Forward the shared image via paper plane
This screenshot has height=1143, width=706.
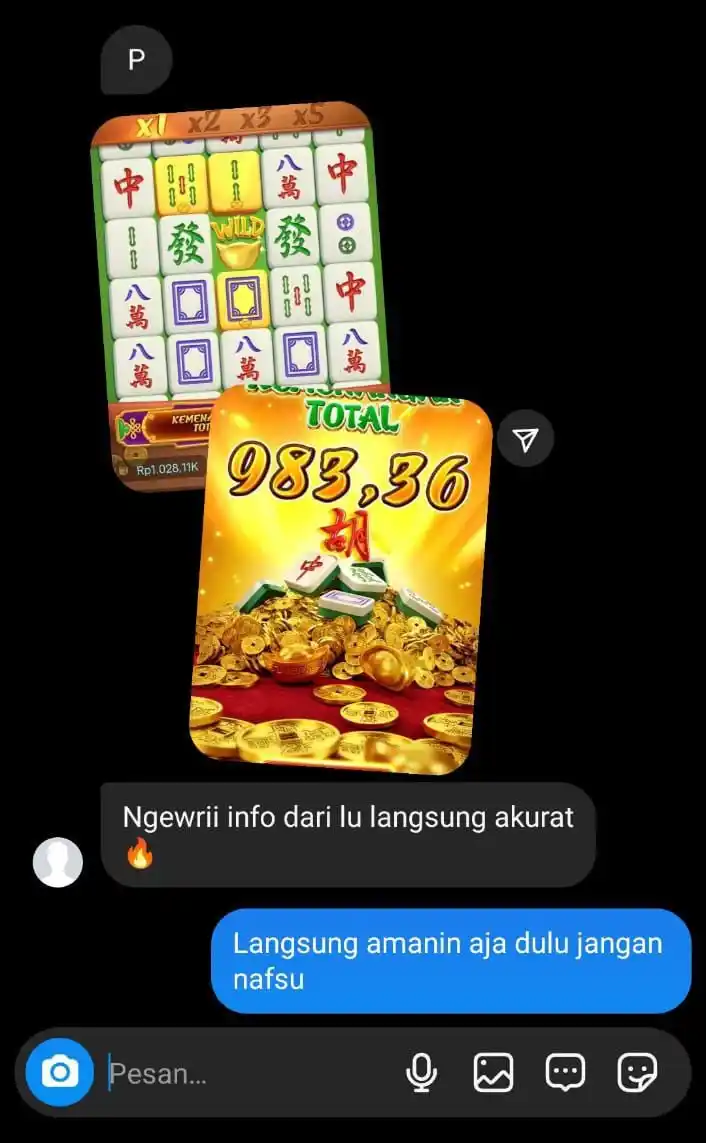tap(526, 439)
